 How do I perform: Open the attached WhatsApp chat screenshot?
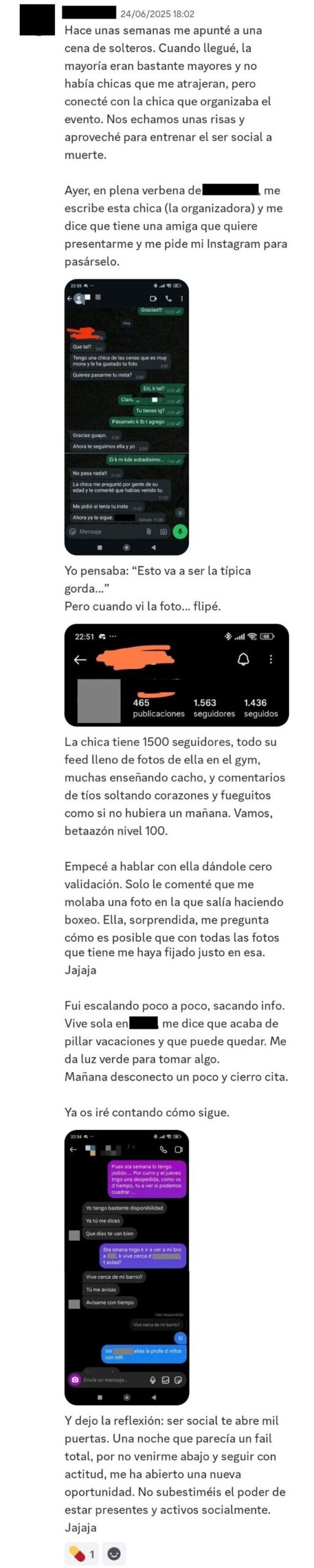pyautogui.click(x=126, y=417)
